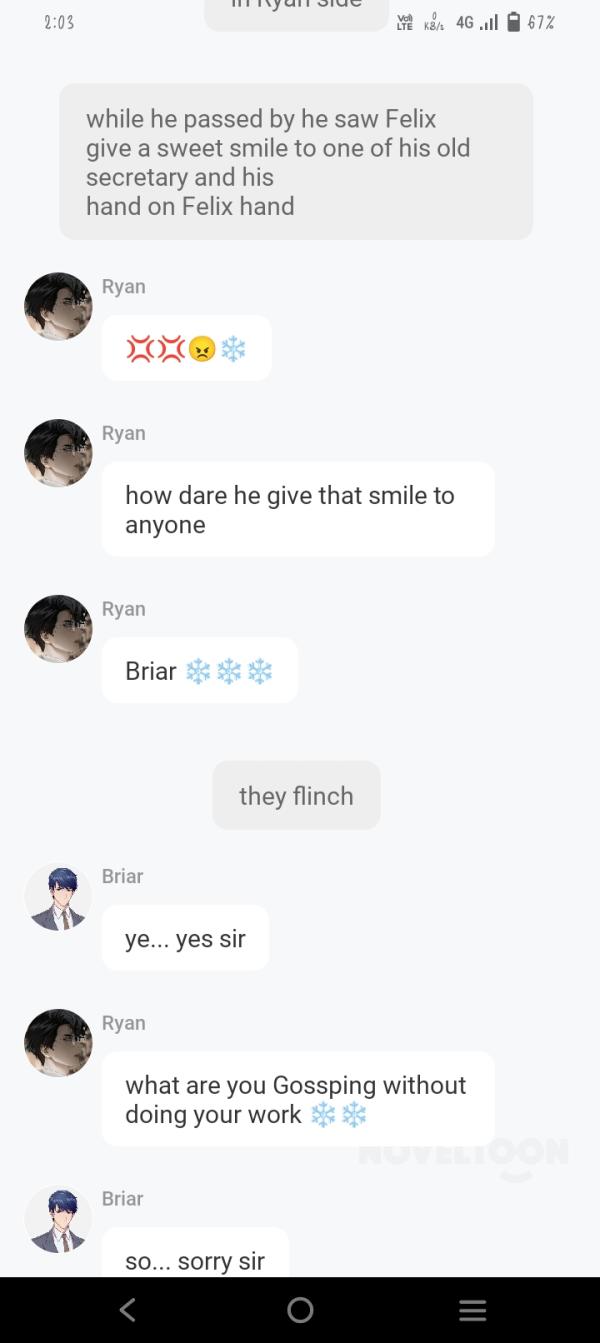Go back using the navigation bar arrow
The image size is (600, 1343).
pos(127,1309)
